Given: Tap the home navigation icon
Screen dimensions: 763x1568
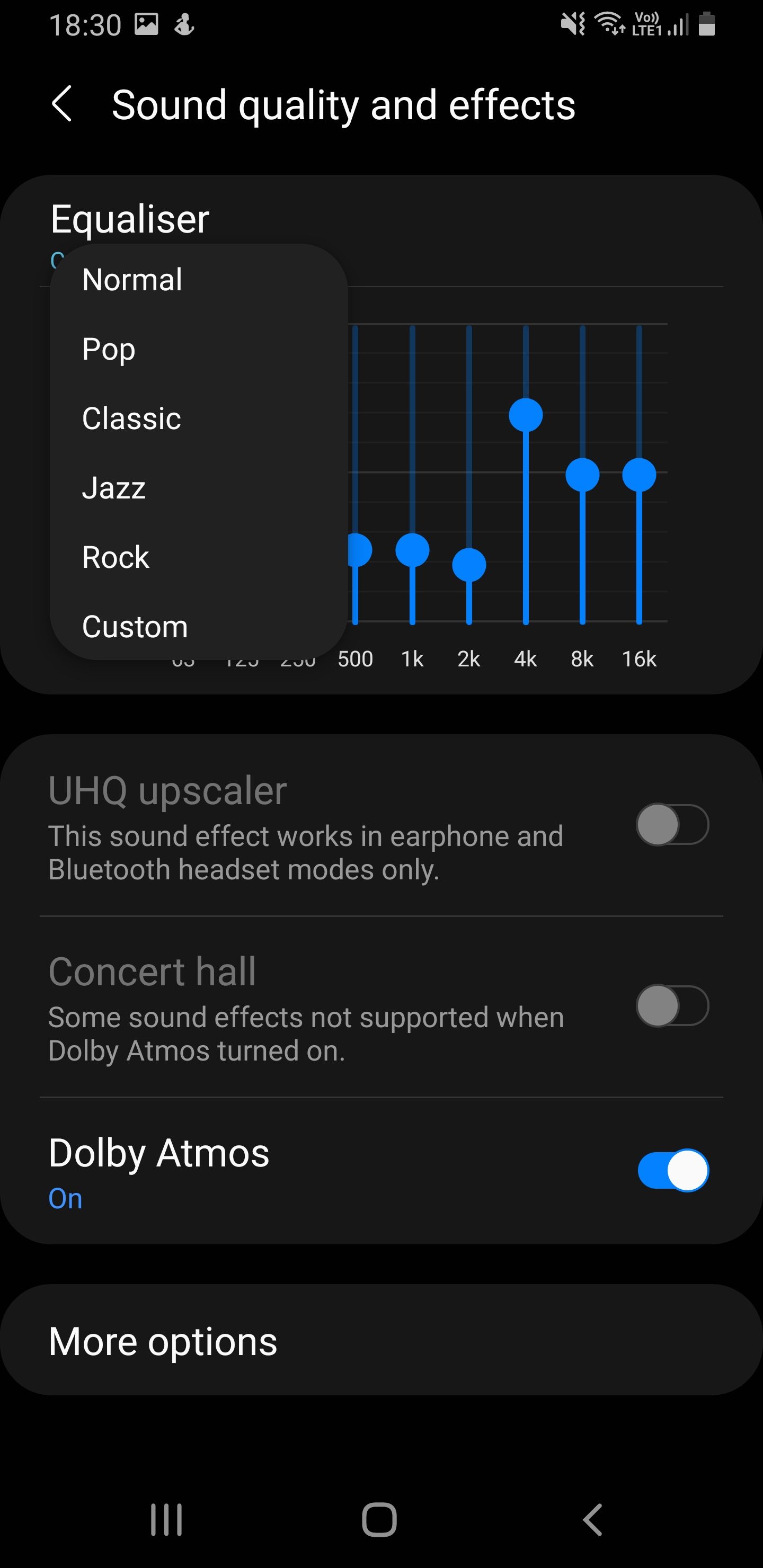Looking at the screenshot, I should (381, 1518).
